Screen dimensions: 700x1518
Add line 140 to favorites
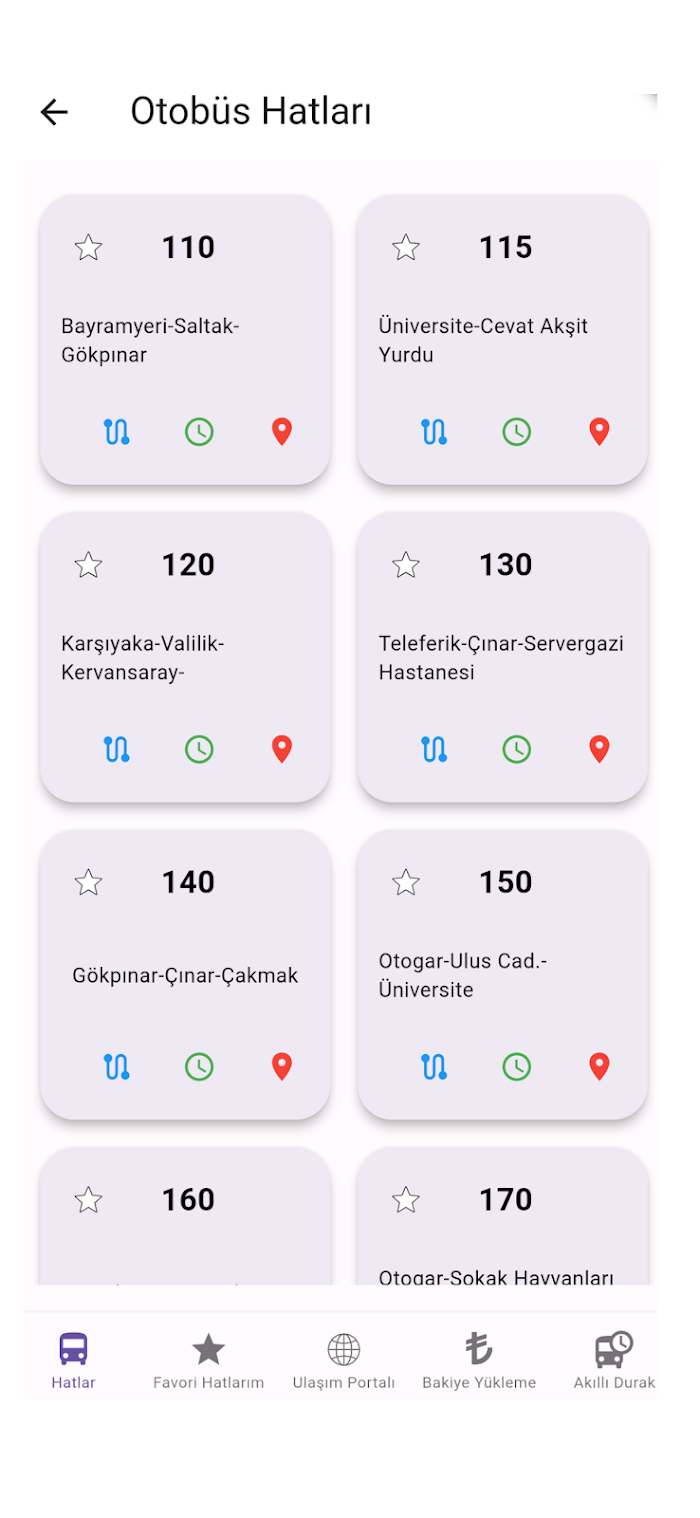click(x=89, y=882)
